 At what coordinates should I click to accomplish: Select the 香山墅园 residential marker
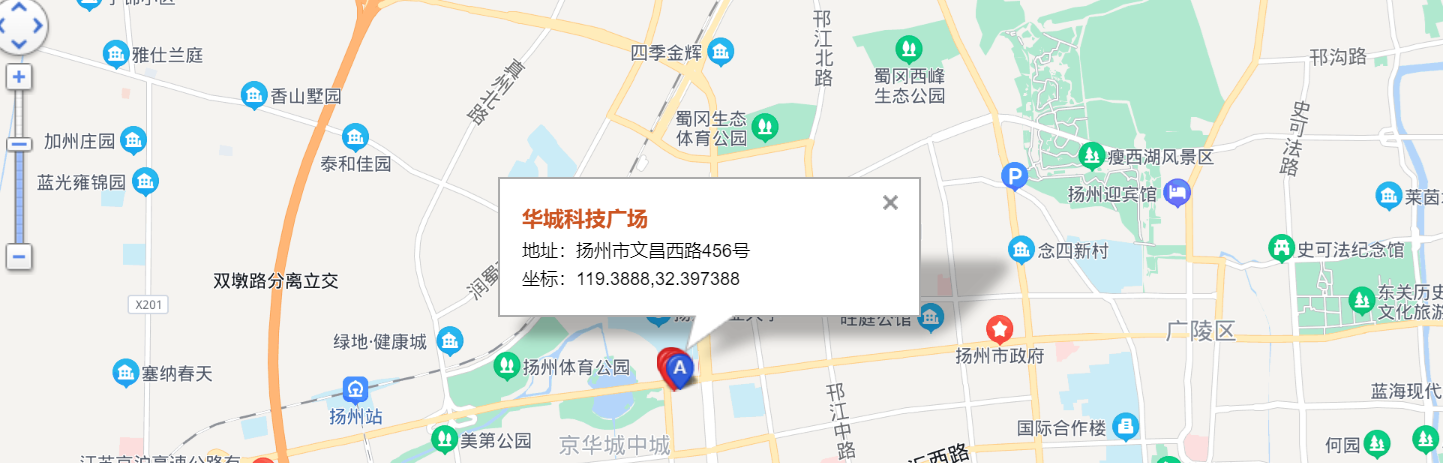coord(255,96)
